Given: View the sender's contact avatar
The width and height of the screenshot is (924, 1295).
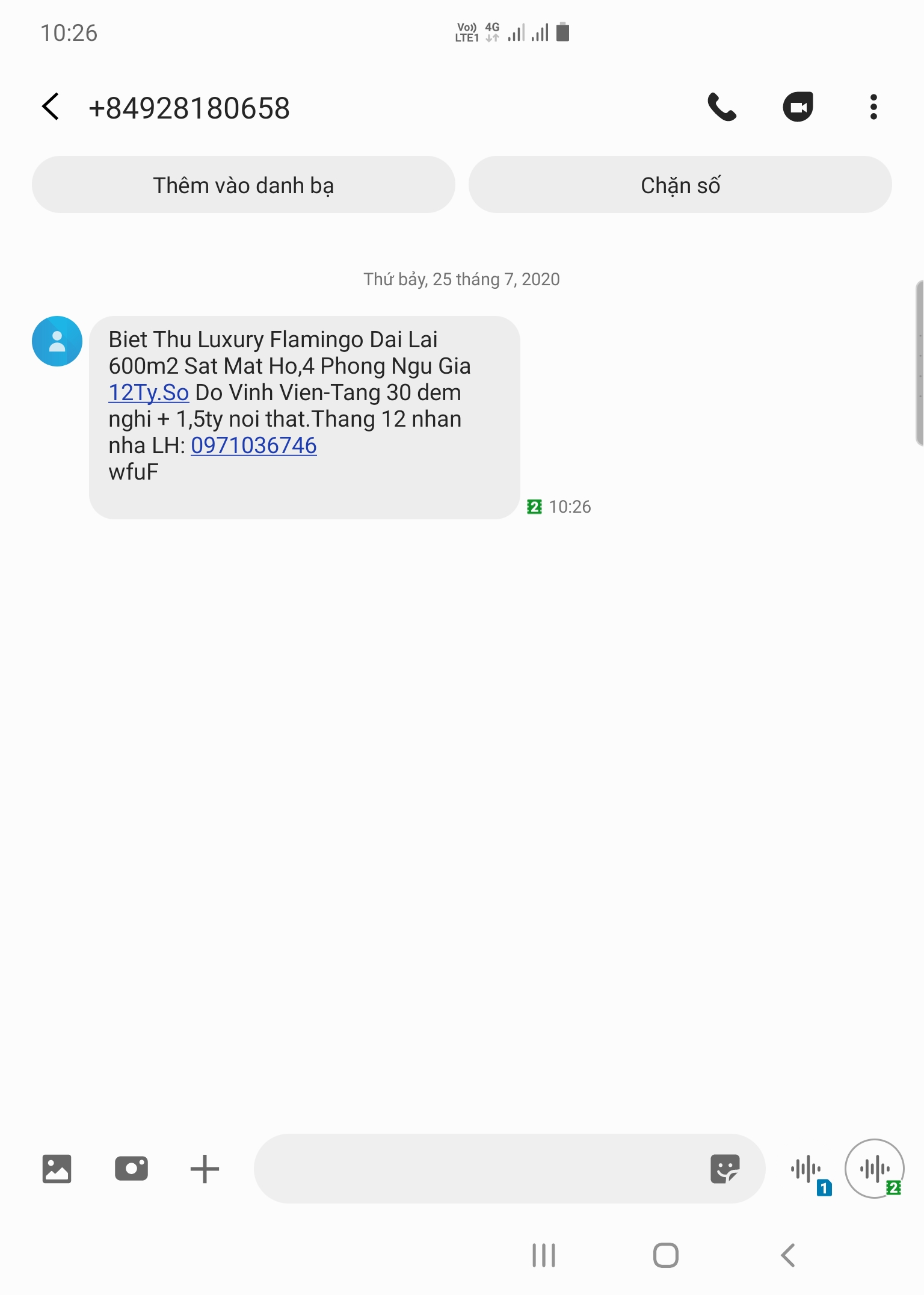Looking at the screenshot, I should [57, 341].
